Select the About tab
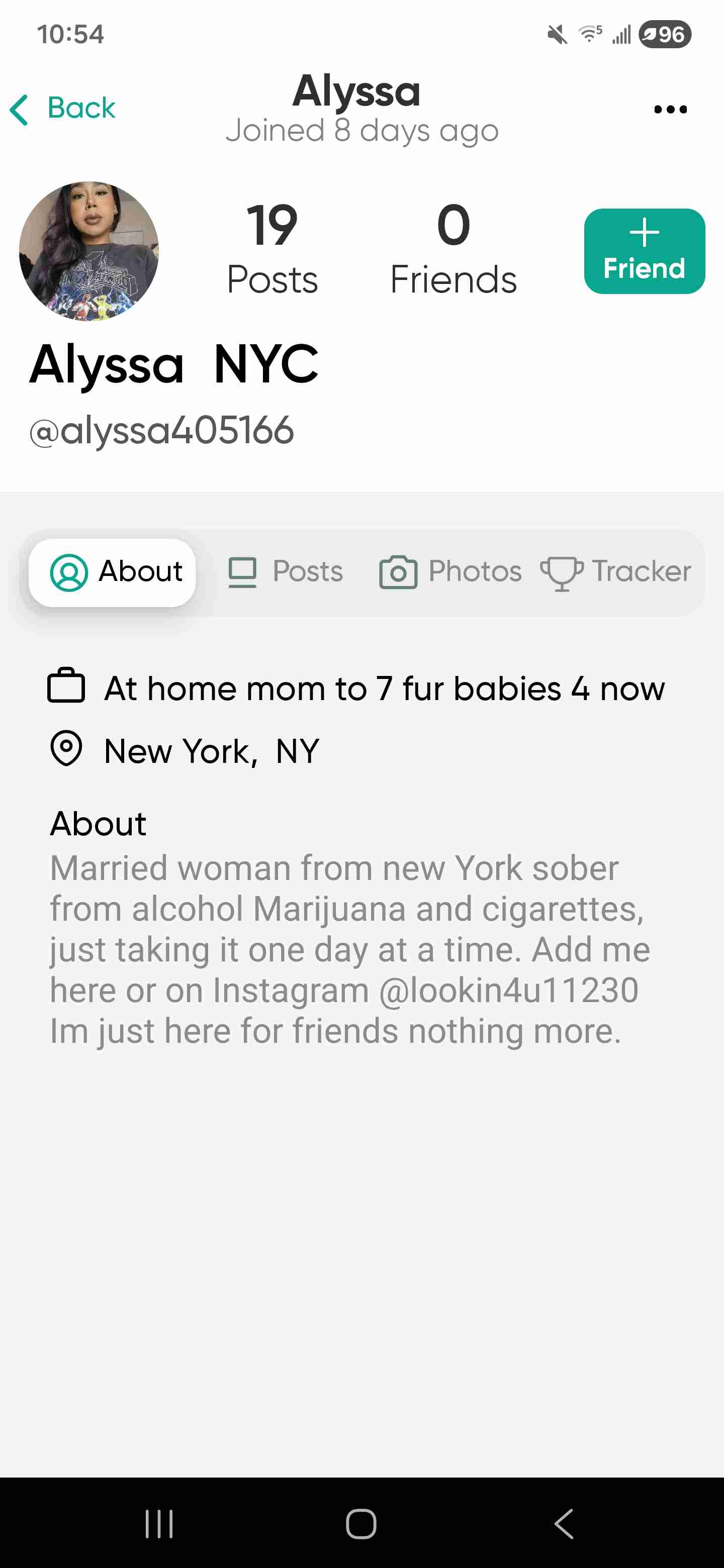This screenshot has height=1568, width=724. pyautogui.click(x=113, y=572)
